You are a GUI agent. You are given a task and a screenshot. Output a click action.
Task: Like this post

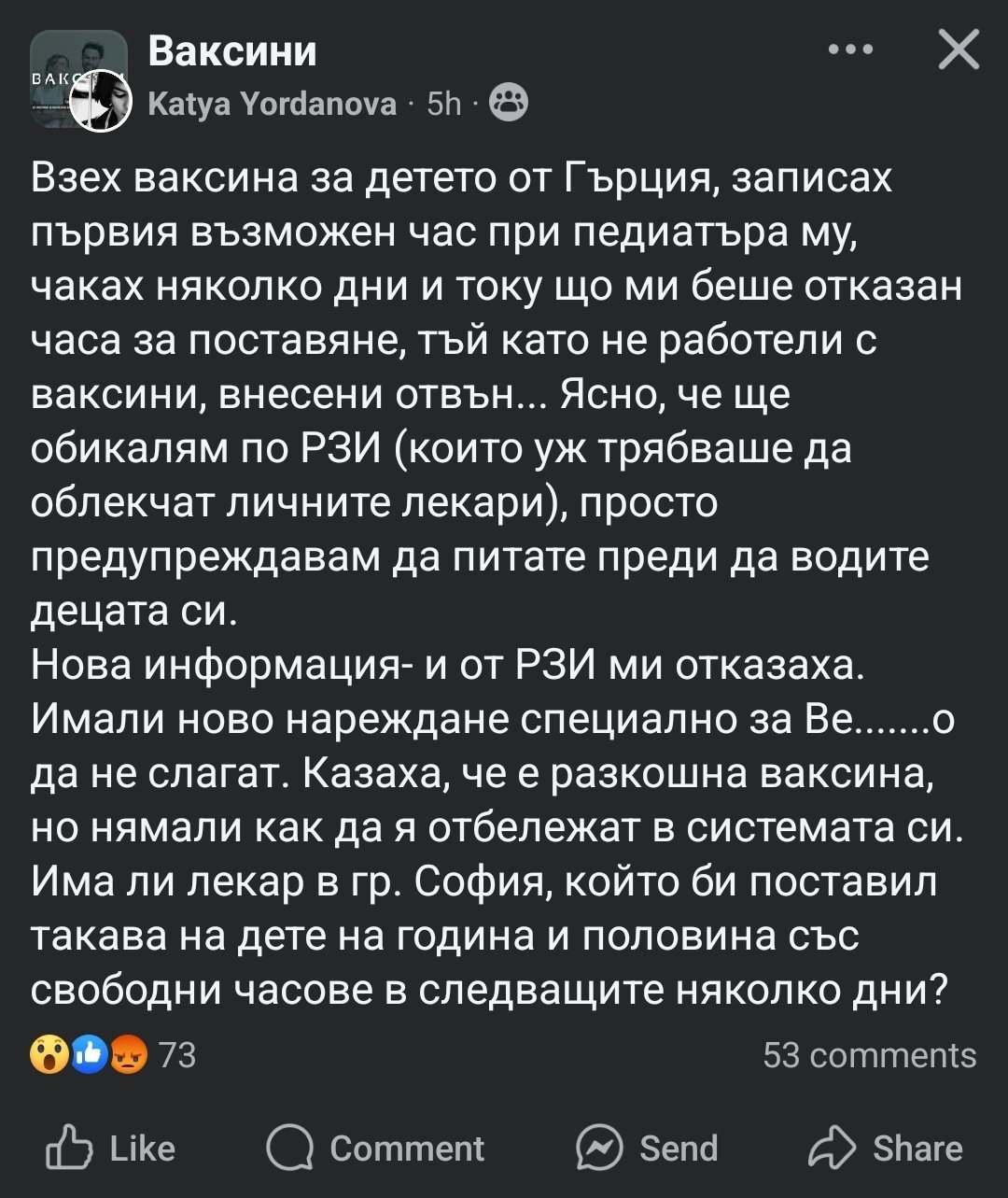click(111, 1148)
